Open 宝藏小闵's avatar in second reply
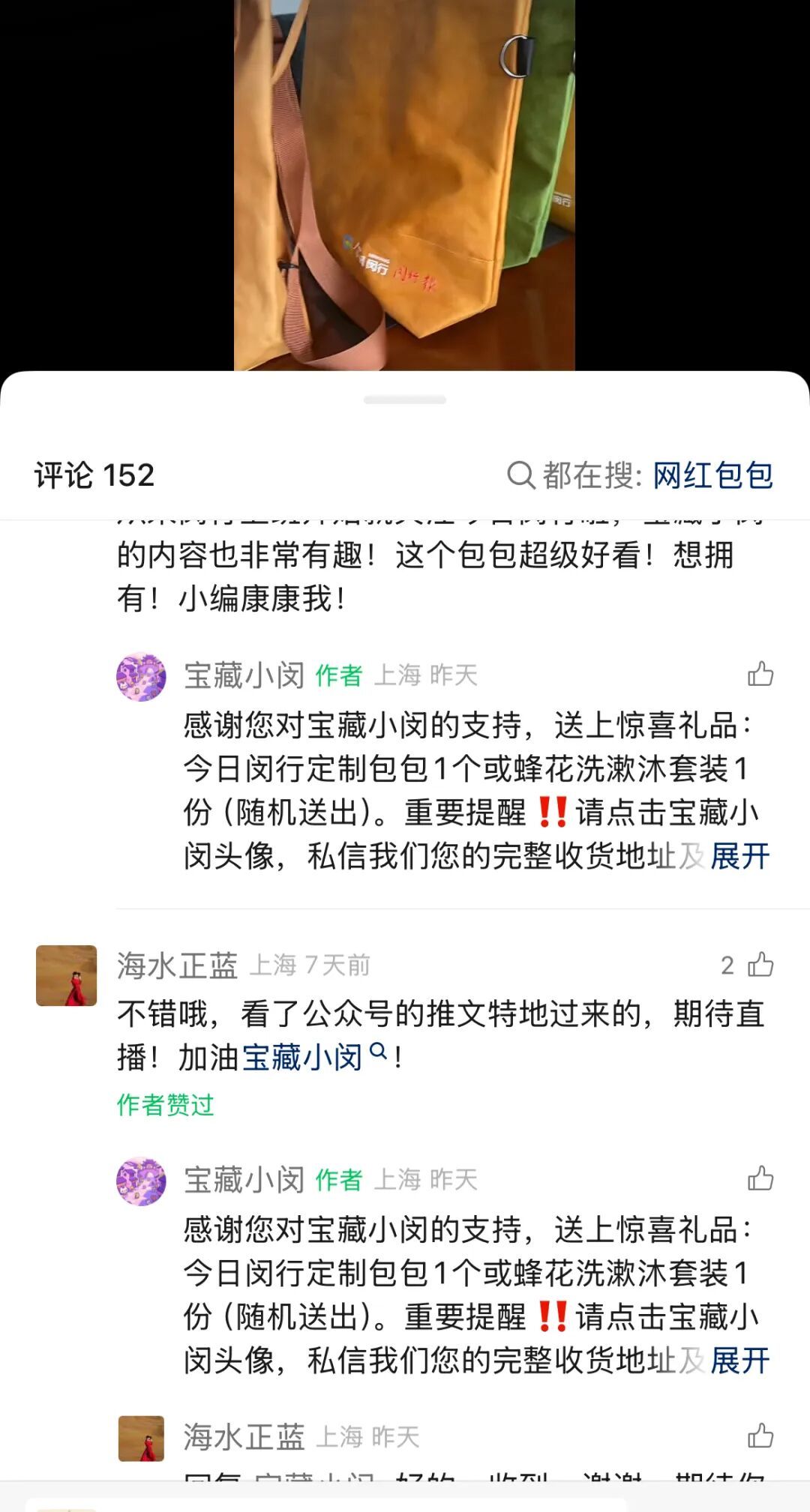 click(x=141, y=1181)
